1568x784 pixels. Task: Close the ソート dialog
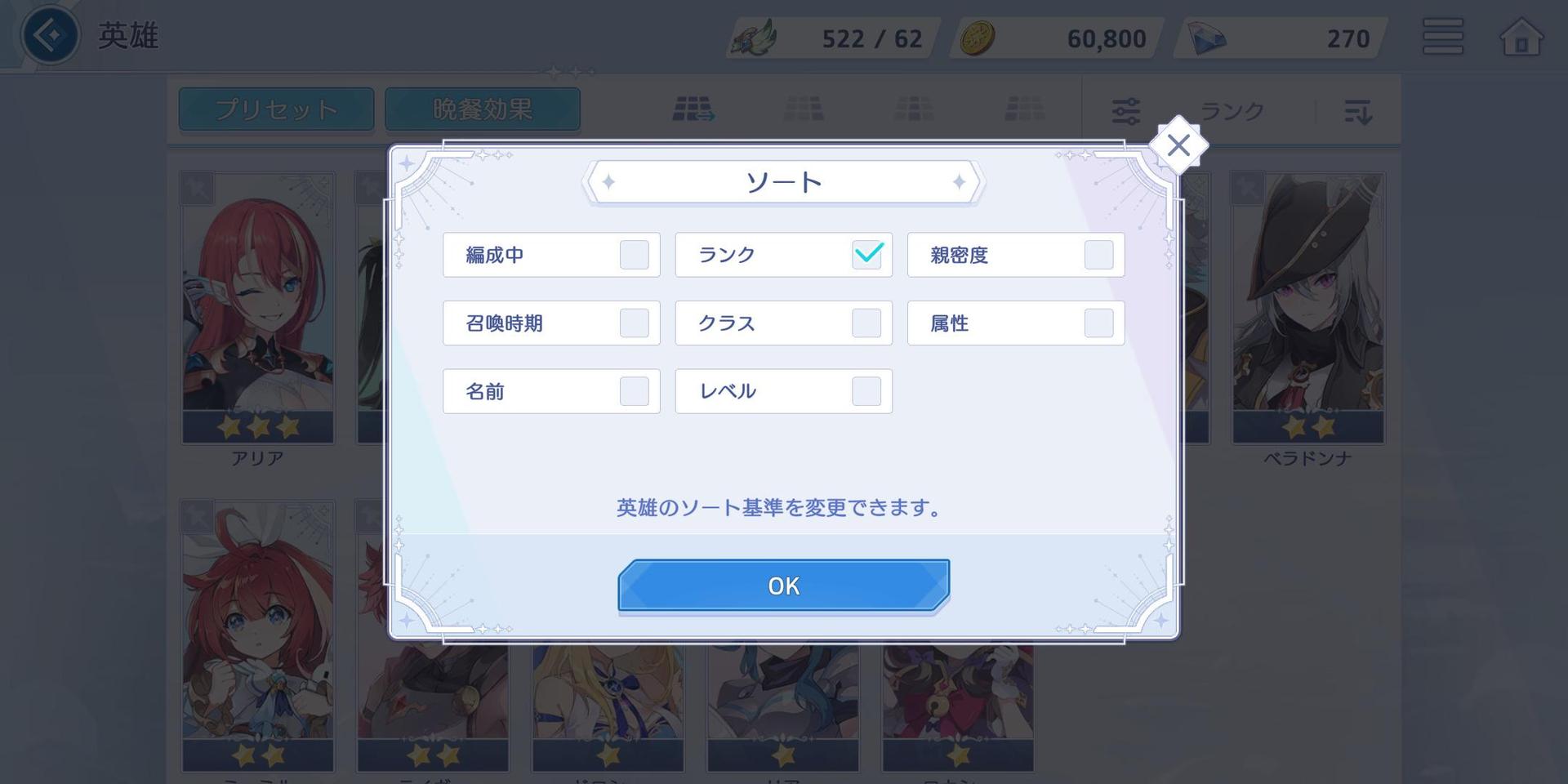(x=1178, y=145)
